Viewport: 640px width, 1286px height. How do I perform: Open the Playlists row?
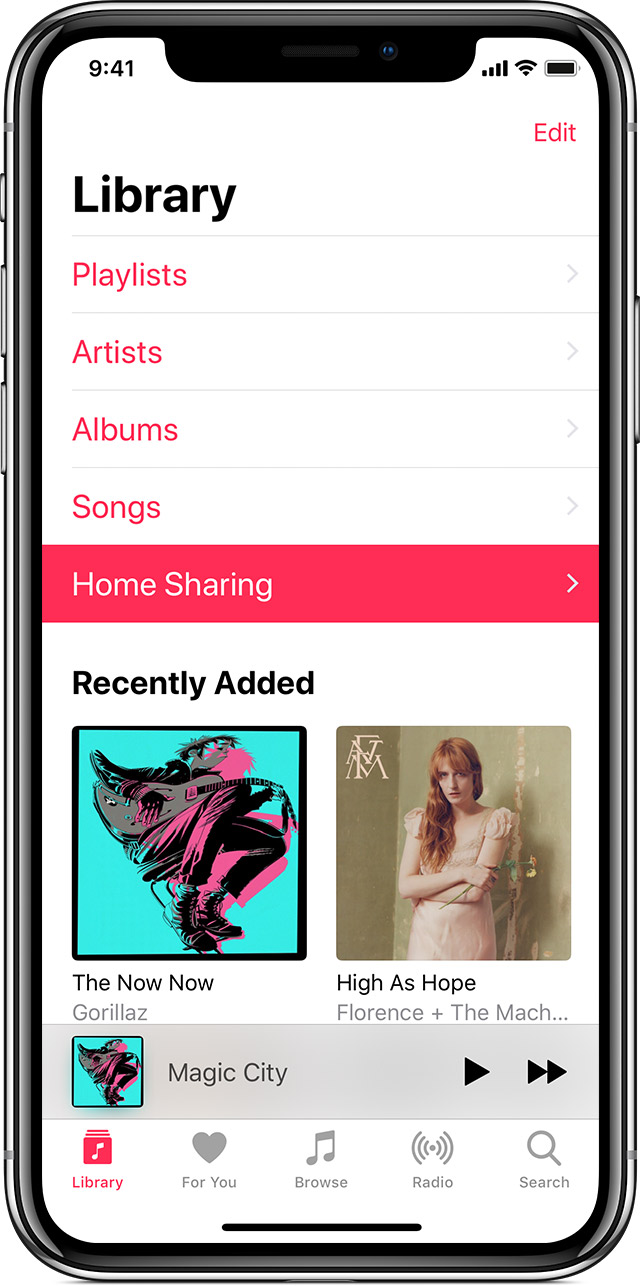pyautogui.click(x=320, y=275)
